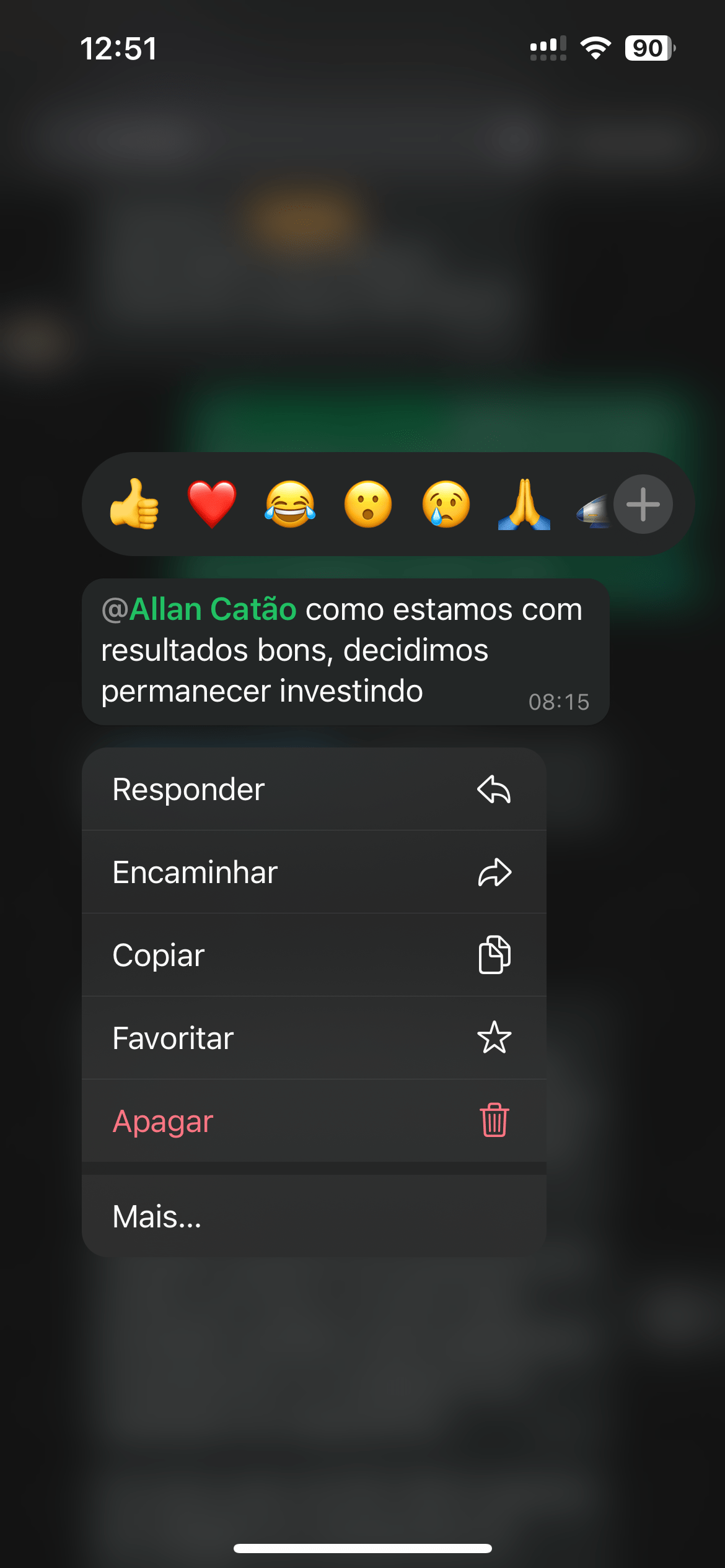Select Responder to reply to message
The height and width of the screenshot is (1568, 725).
314,790
